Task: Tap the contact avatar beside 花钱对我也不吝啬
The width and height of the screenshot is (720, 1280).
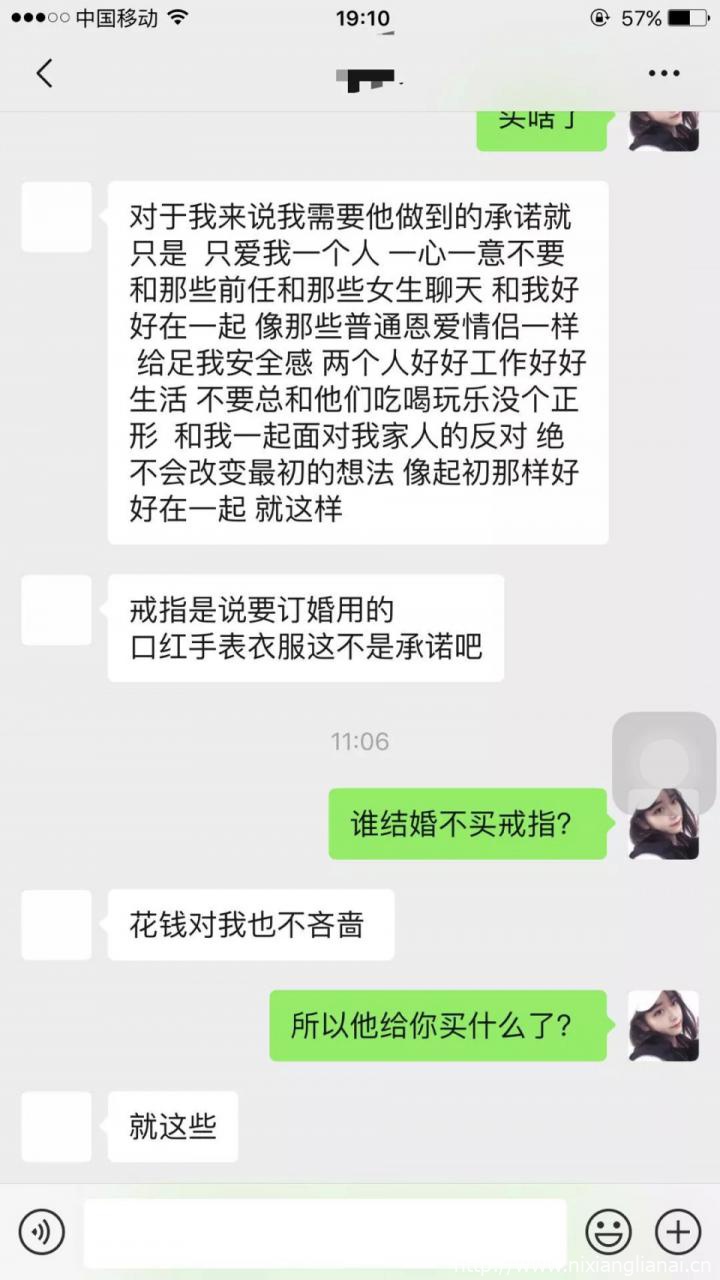Action: click(56, 925)
